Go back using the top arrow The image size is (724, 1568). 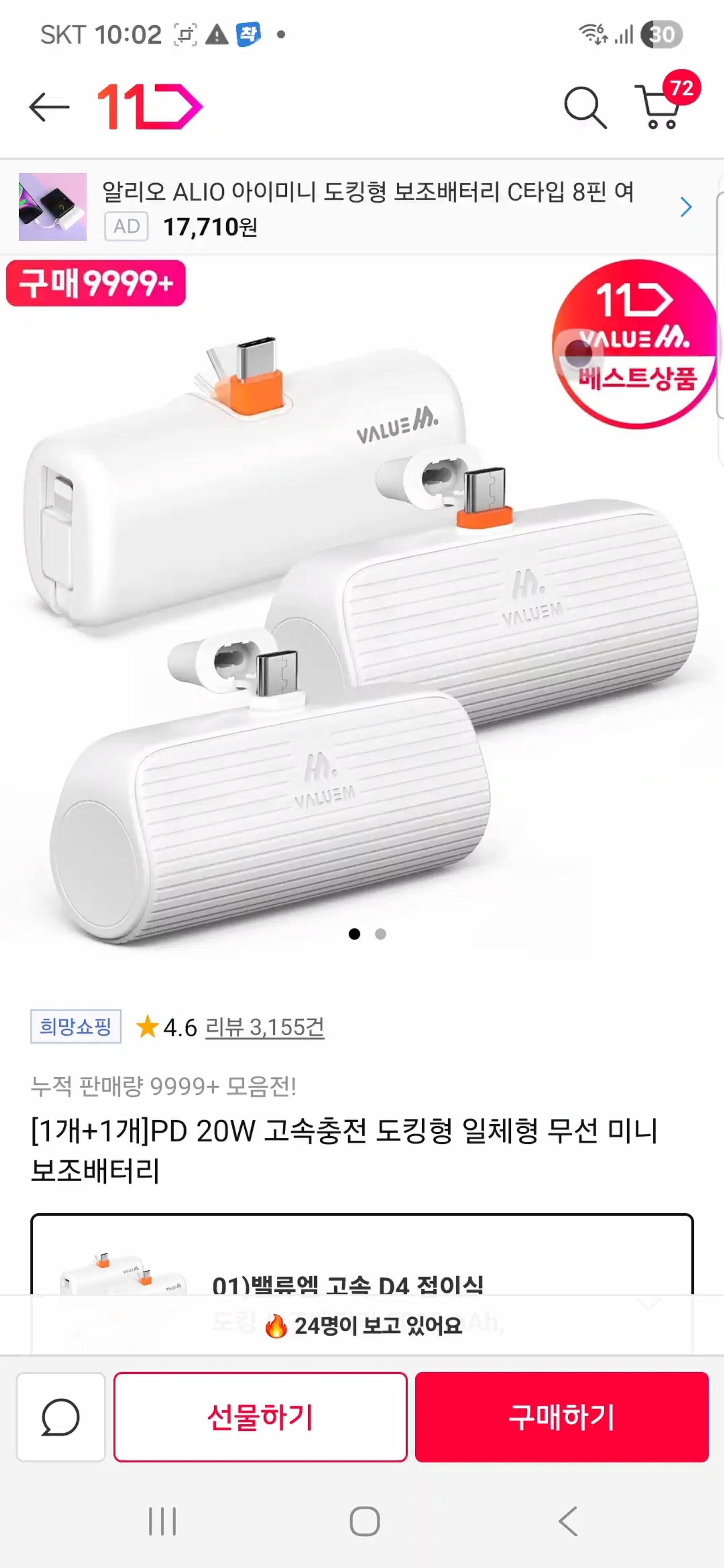(x=49, y=107)
